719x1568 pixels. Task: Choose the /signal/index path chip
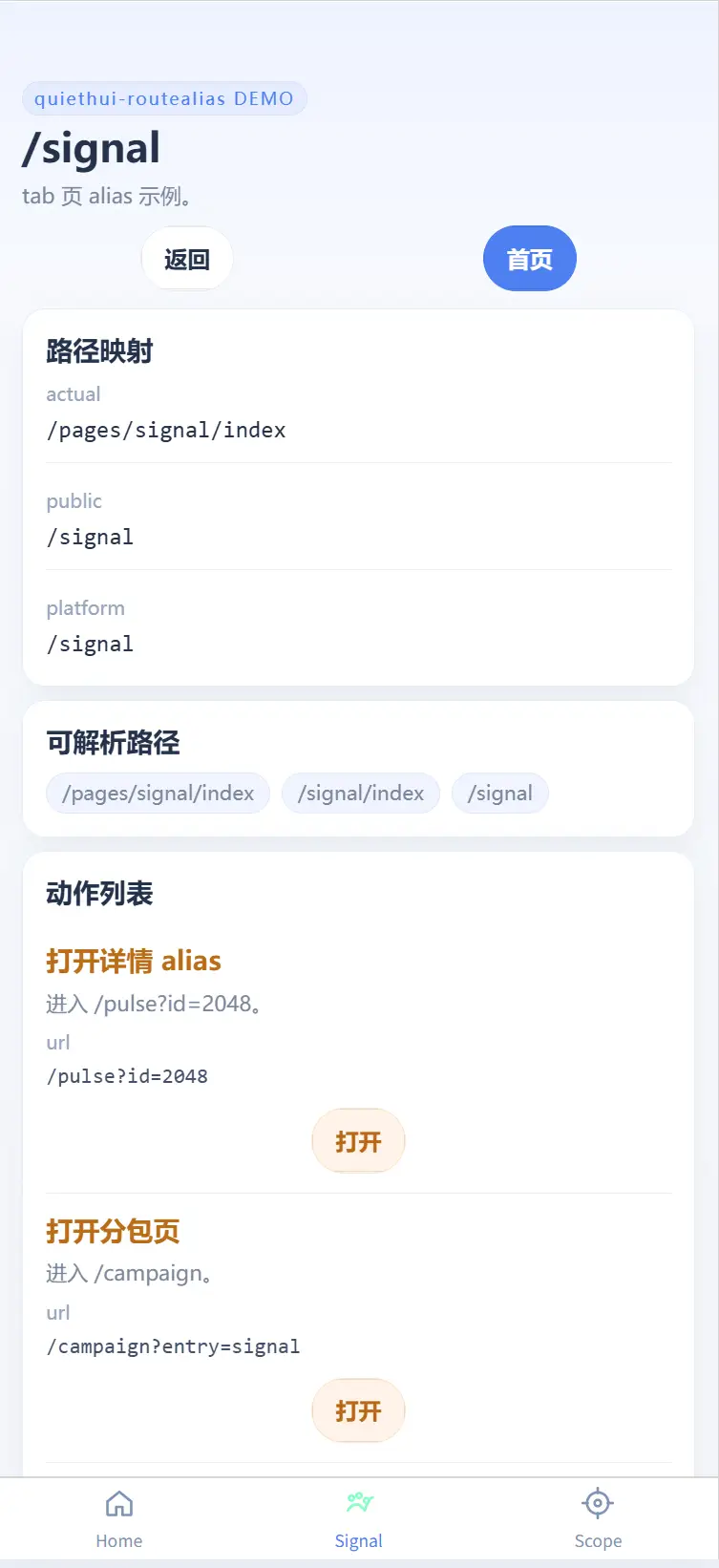tap(360, 794)
